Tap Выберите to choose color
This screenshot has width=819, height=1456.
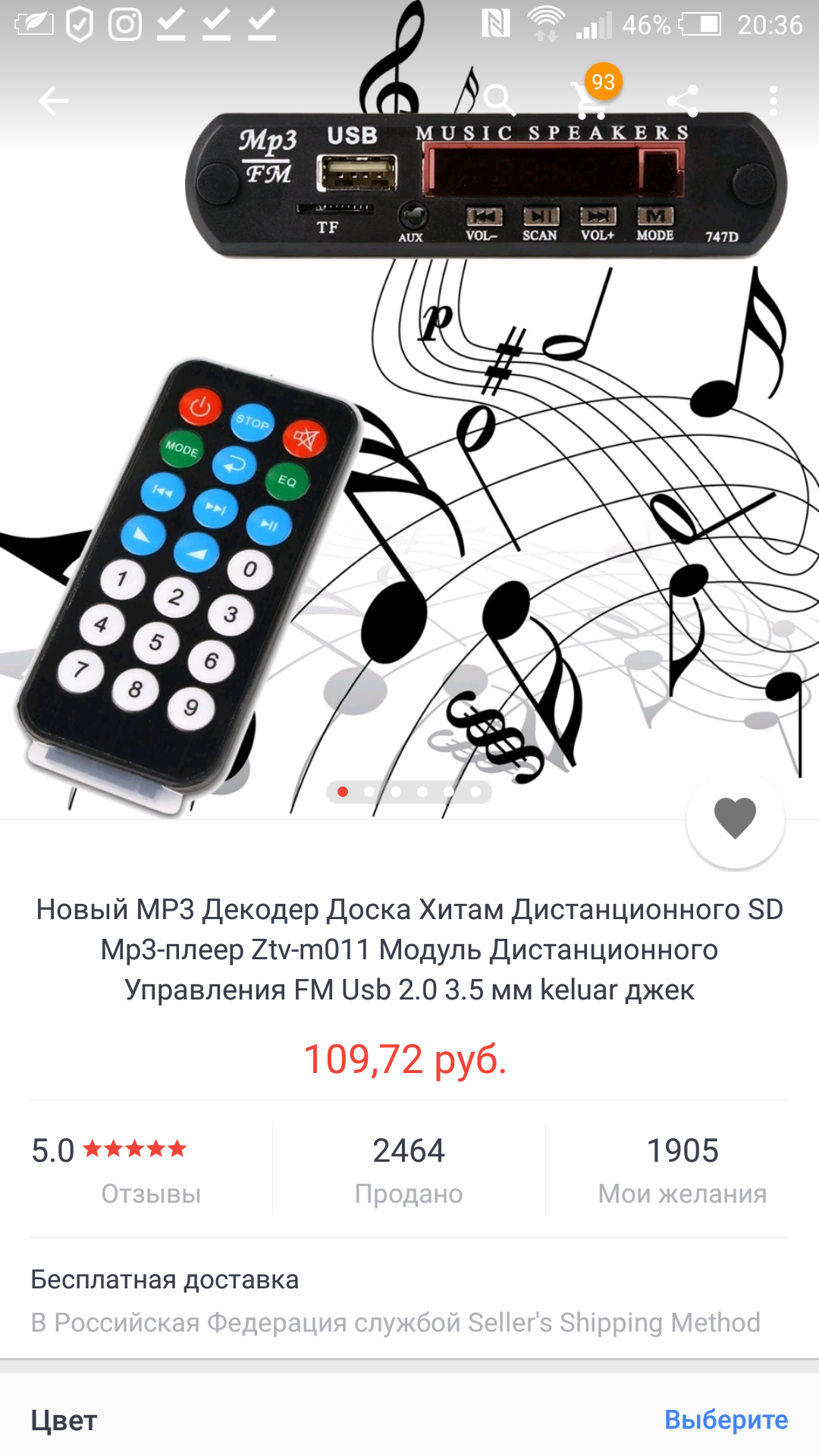[726, 1420]
